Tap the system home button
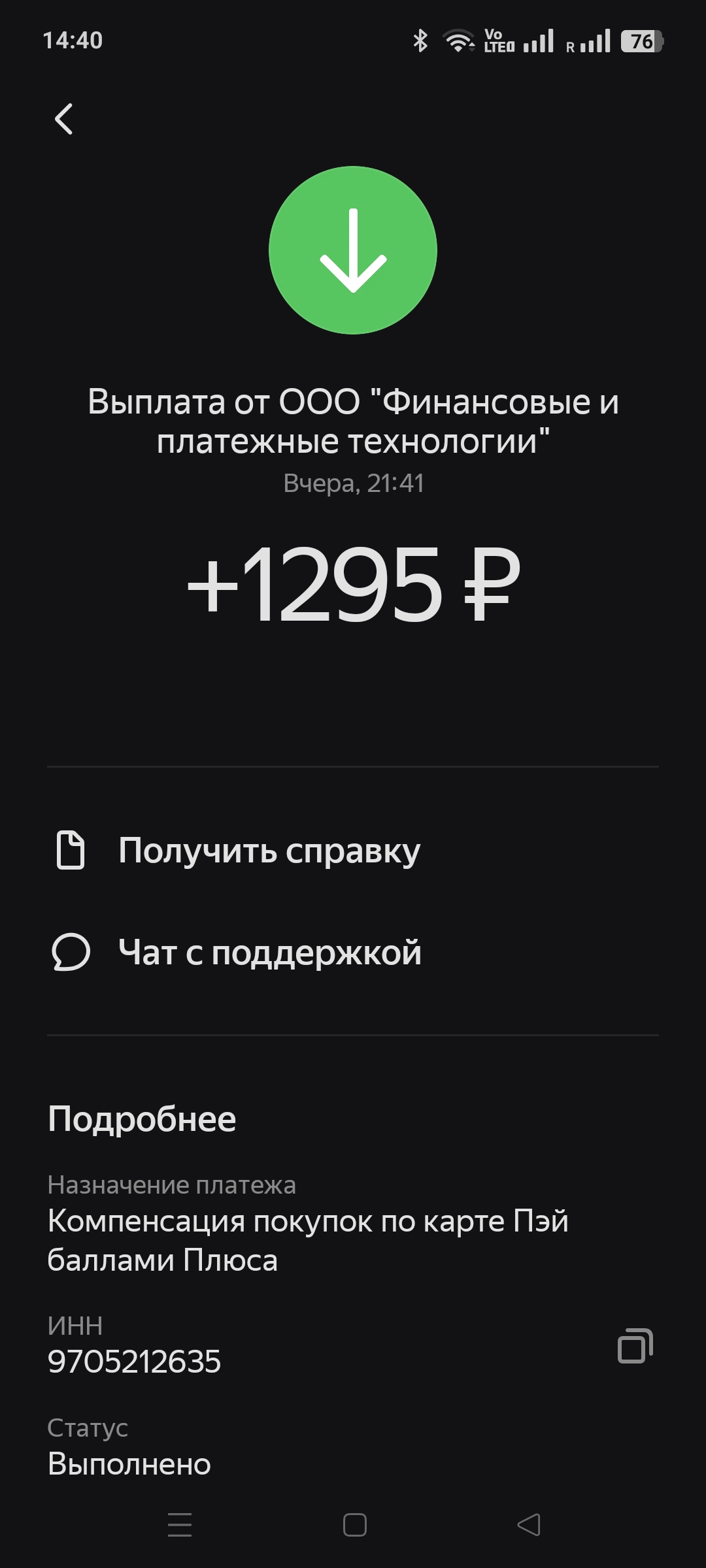This screenshot has height=1568, width=706. pos(354,1525)
